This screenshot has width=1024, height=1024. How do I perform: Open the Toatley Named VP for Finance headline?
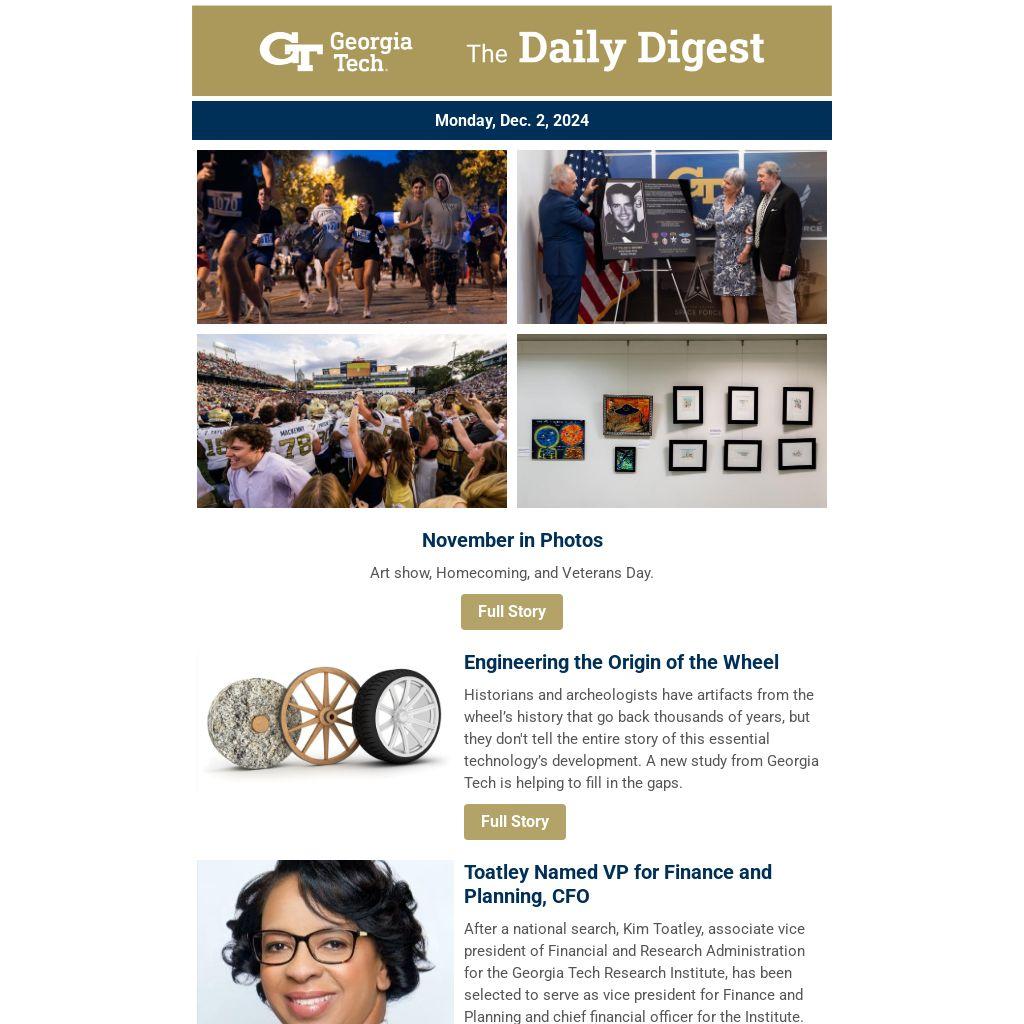617,884
